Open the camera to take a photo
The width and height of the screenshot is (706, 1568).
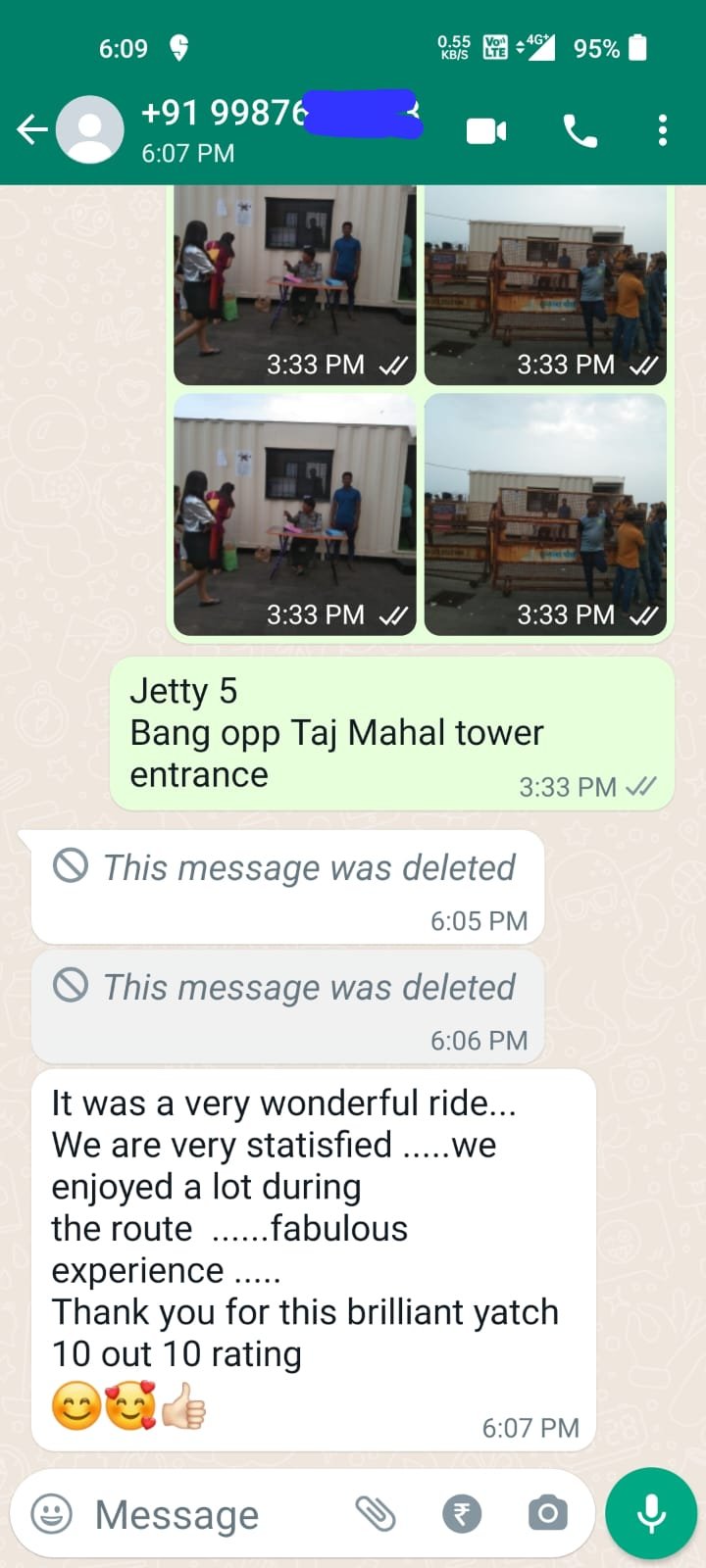[x=547, y=1514]
